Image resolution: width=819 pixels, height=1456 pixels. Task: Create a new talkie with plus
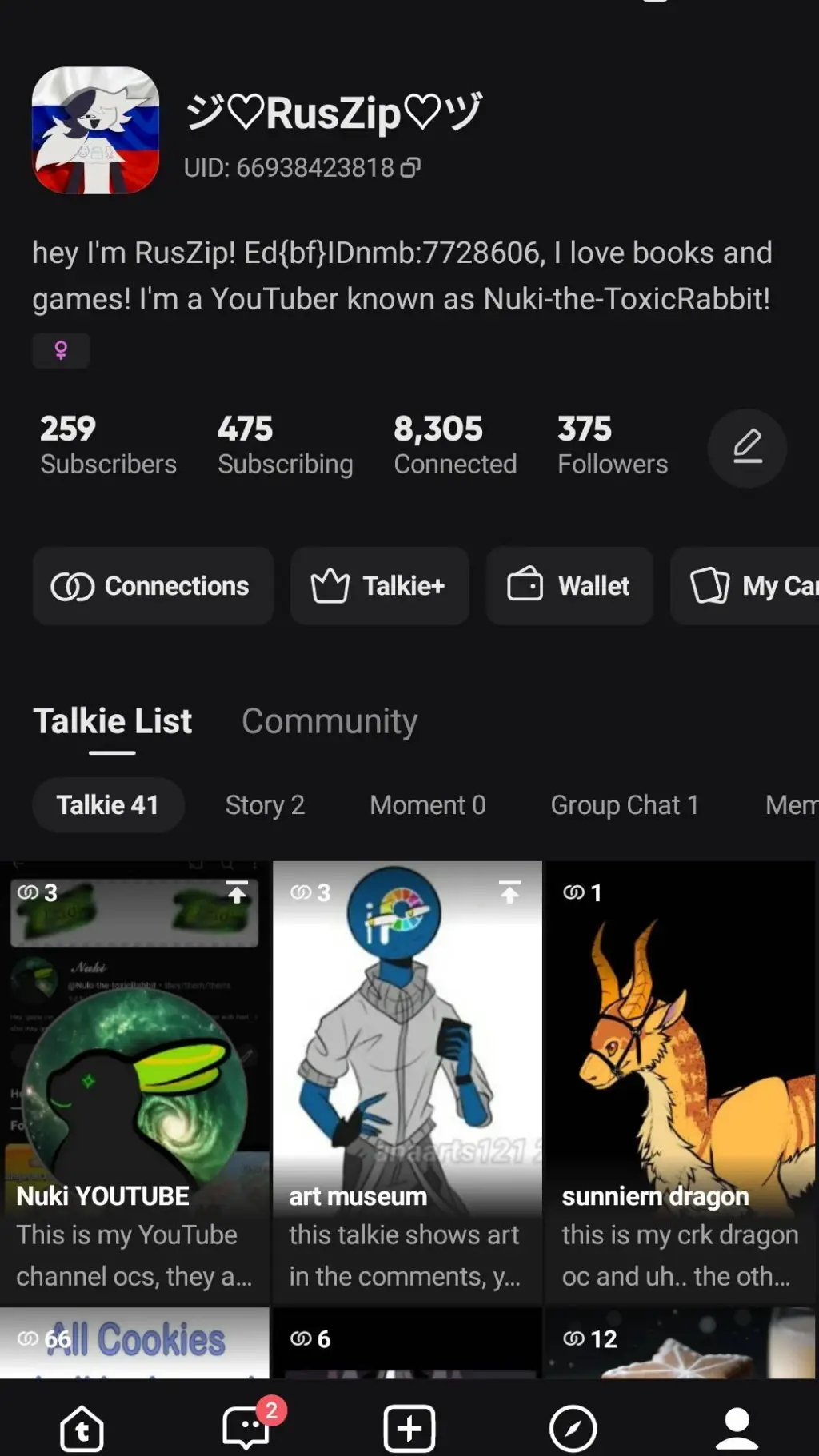point(409,1428)
